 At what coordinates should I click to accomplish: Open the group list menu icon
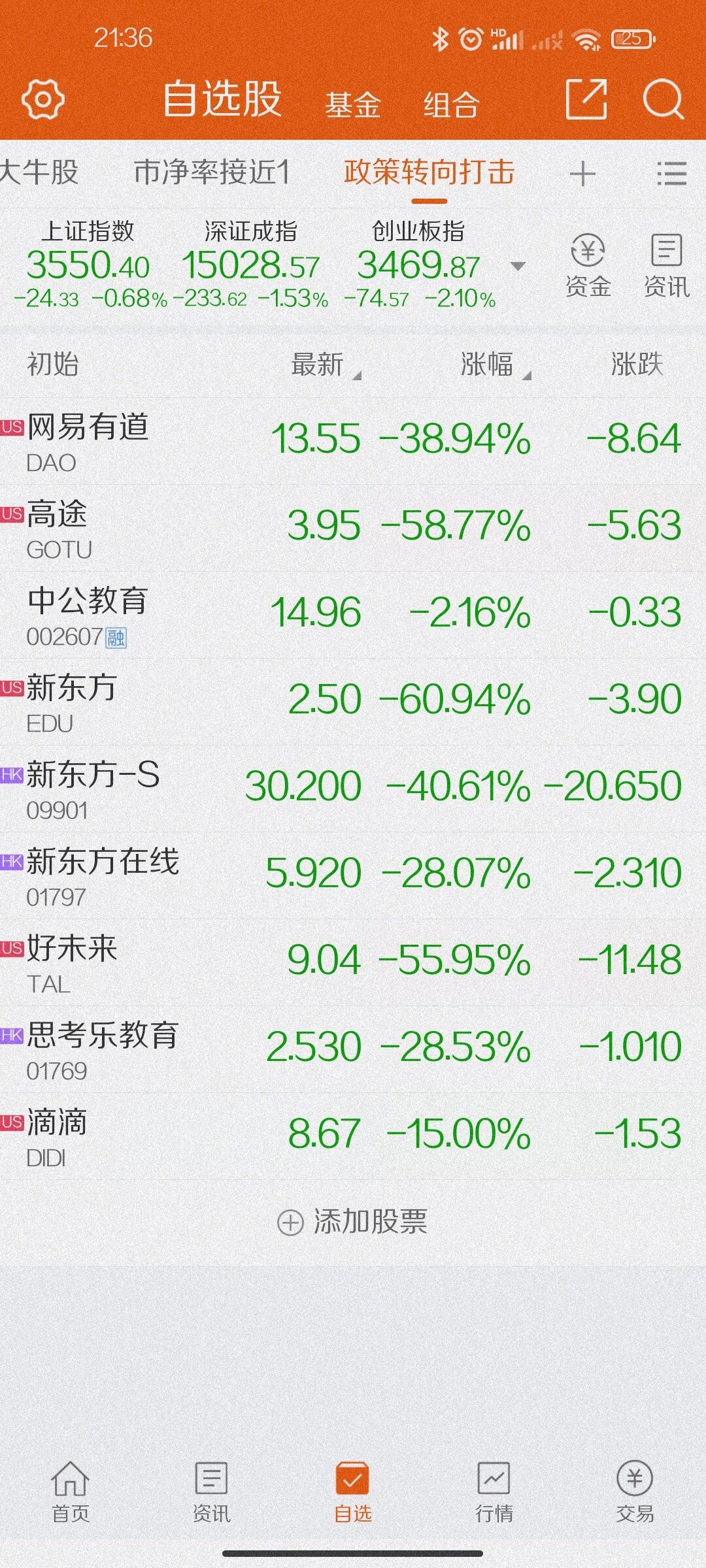pyautogui.click(x=671, y=174)
